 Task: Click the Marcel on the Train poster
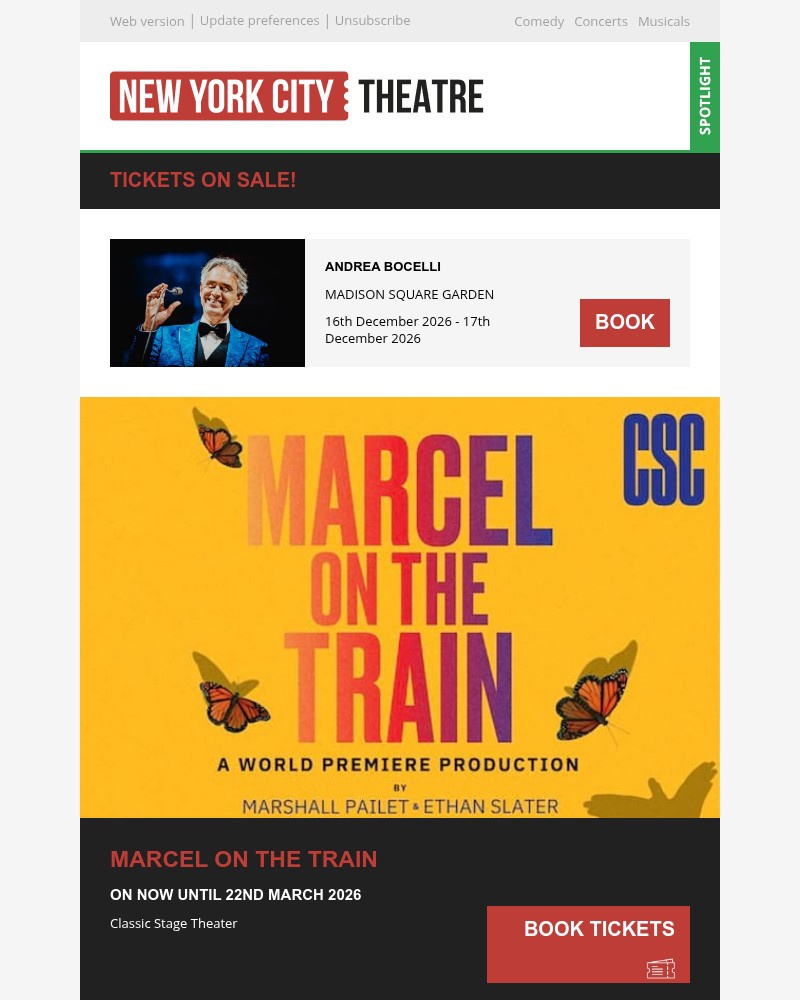coord(400,608)
